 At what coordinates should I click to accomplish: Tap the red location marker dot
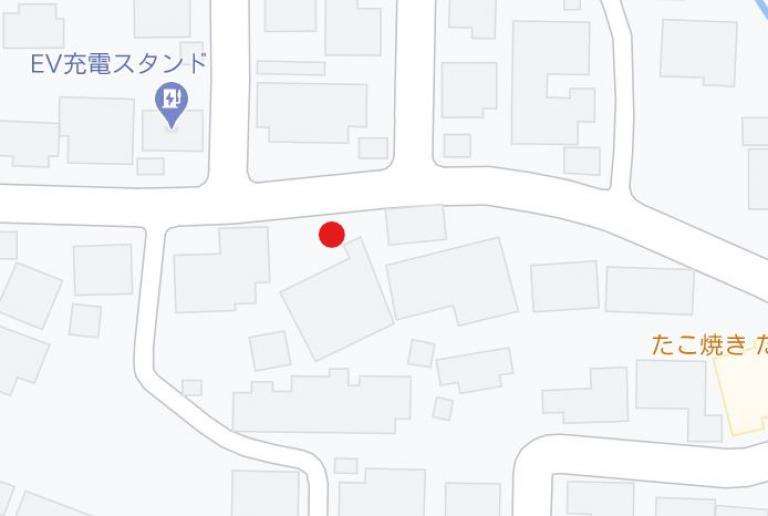point(332,235)
